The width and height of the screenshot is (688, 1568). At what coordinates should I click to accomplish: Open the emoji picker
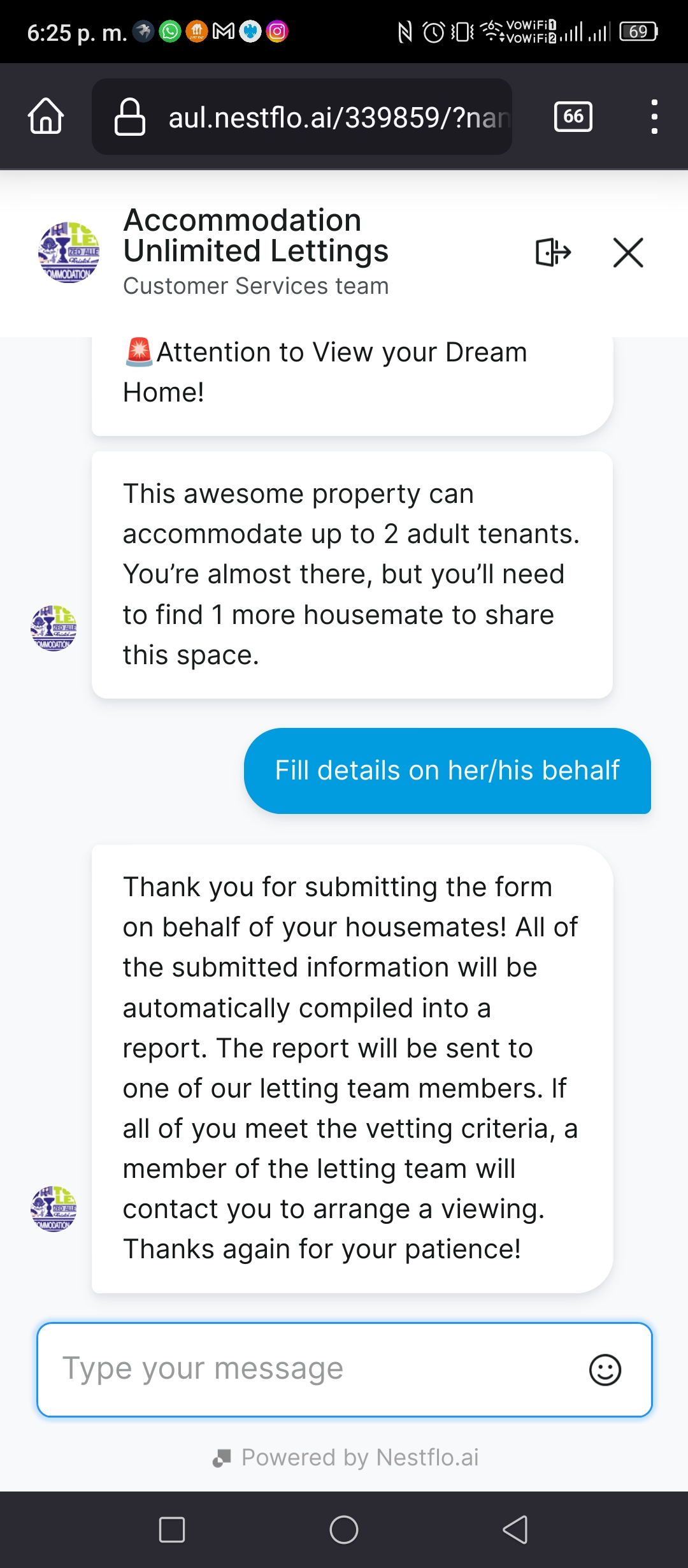(x=605, y=1370)
